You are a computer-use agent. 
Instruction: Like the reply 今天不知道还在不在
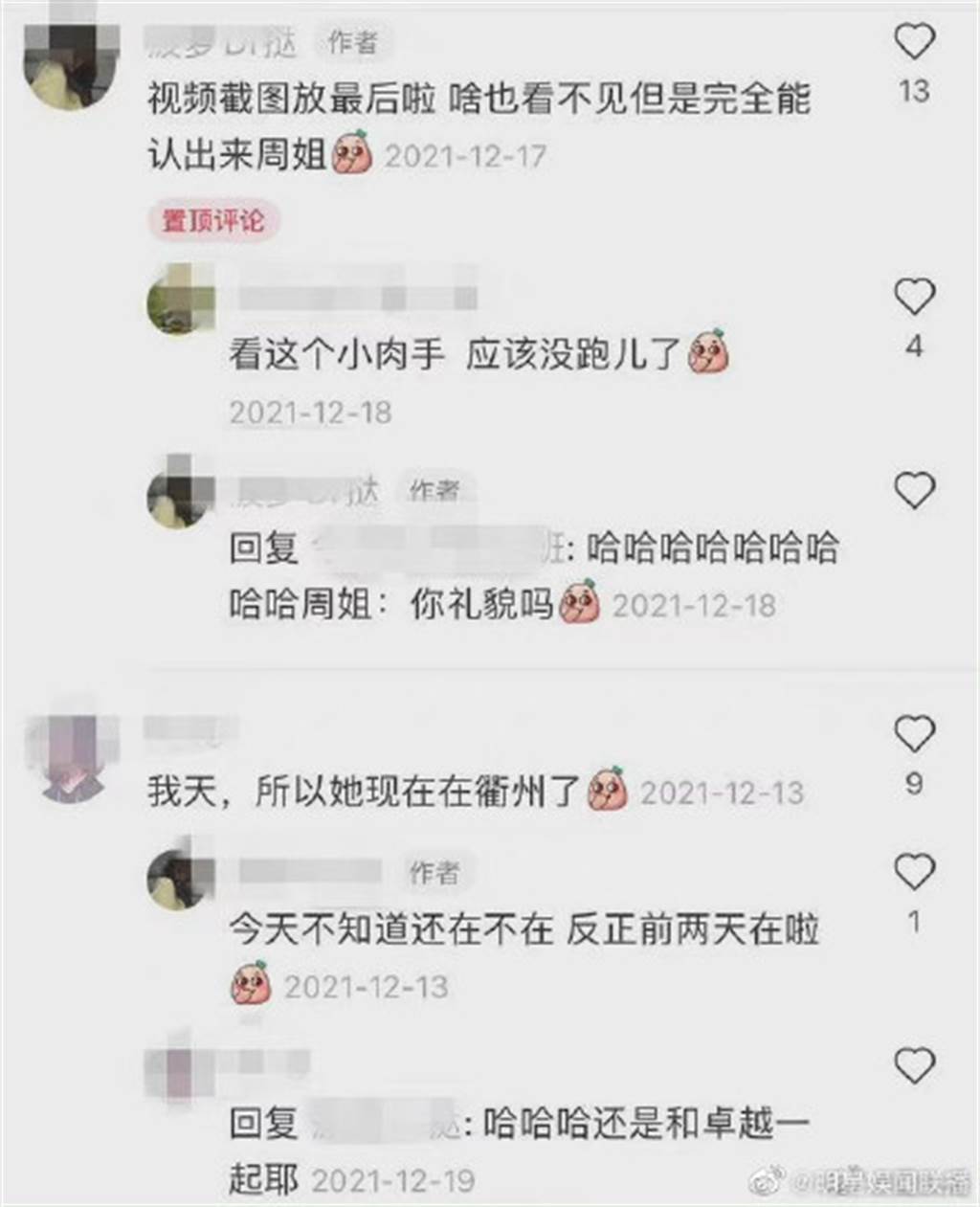pyautogui.click(x=913, y=872)
